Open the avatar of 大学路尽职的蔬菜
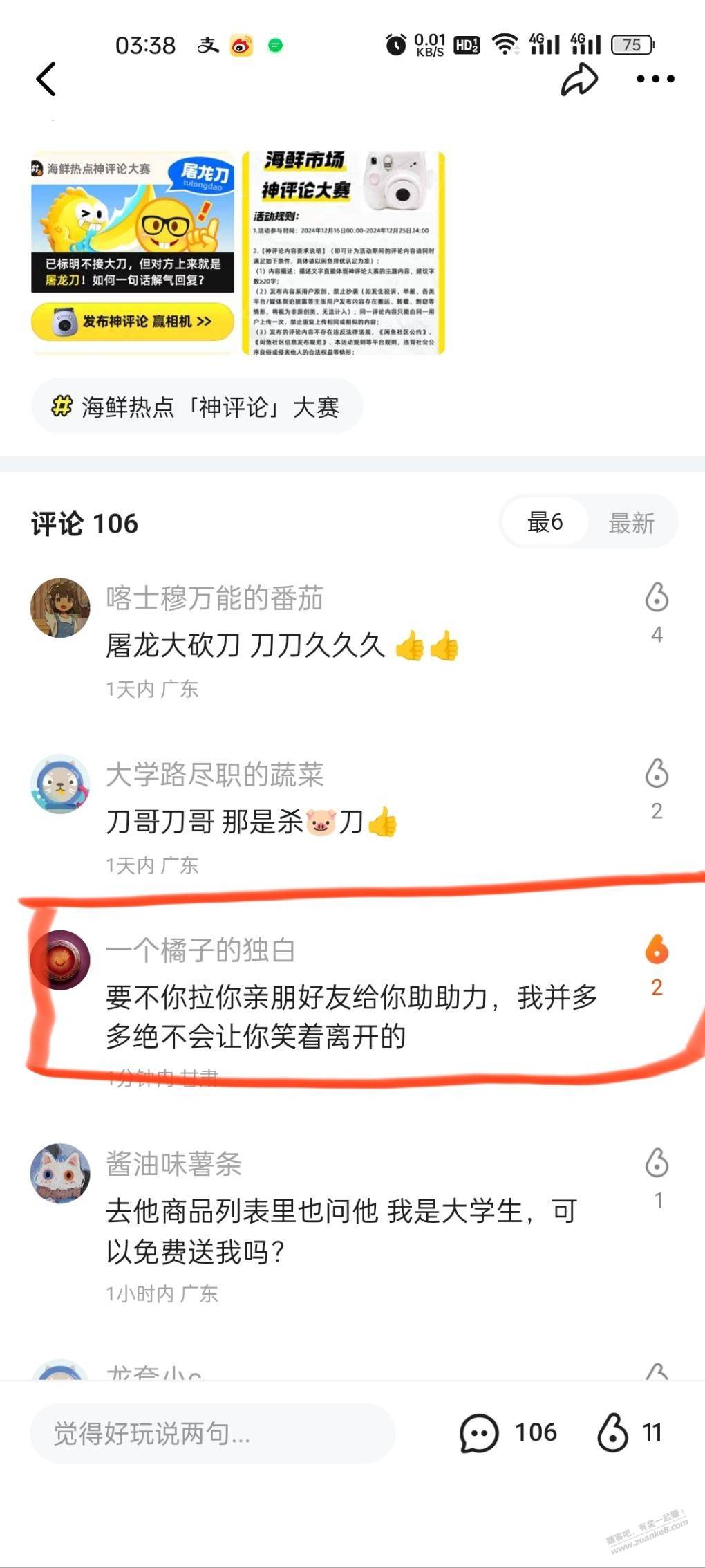The width and height of the screenshot is (705, 1568). (x=60, y=784)
